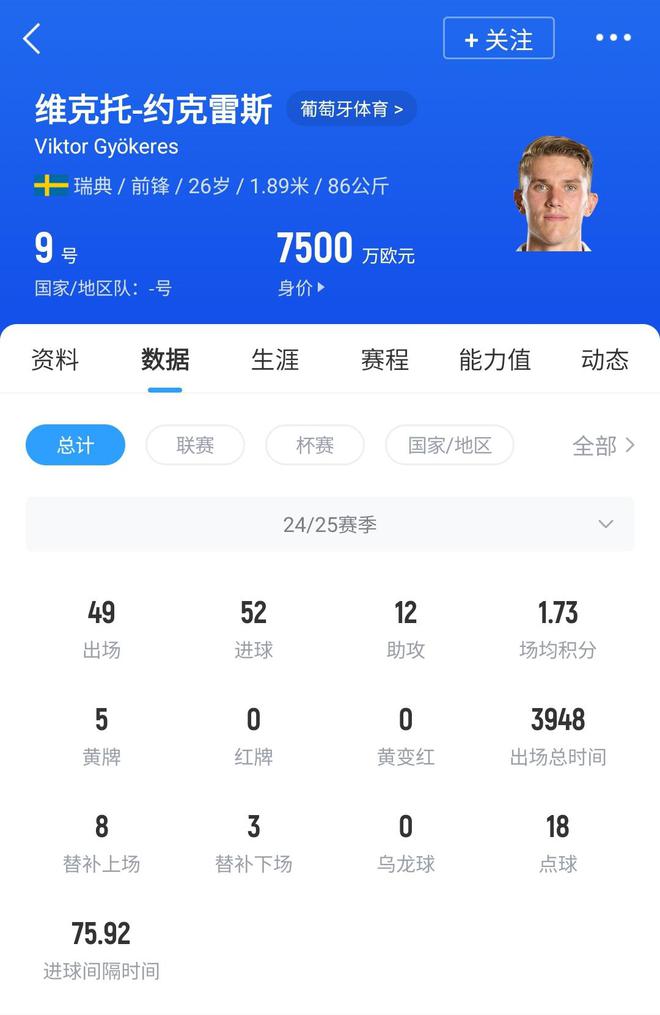Follow Viktor Gyökeres with +关注 button
The width and height of the screenshot is (660, 1015).
[x=498, y=39]
